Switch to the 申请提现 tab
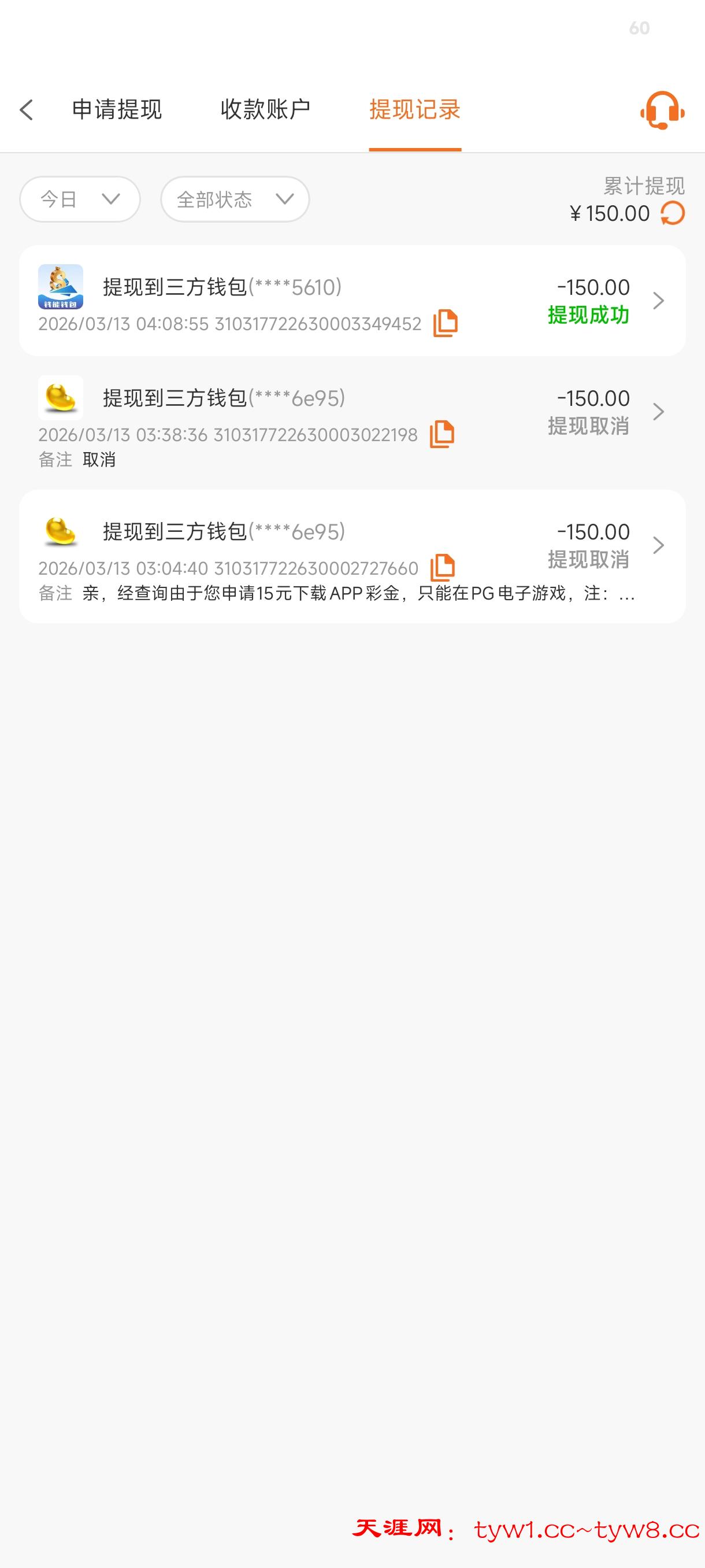The image size is (705, 1568). [117, 110]
